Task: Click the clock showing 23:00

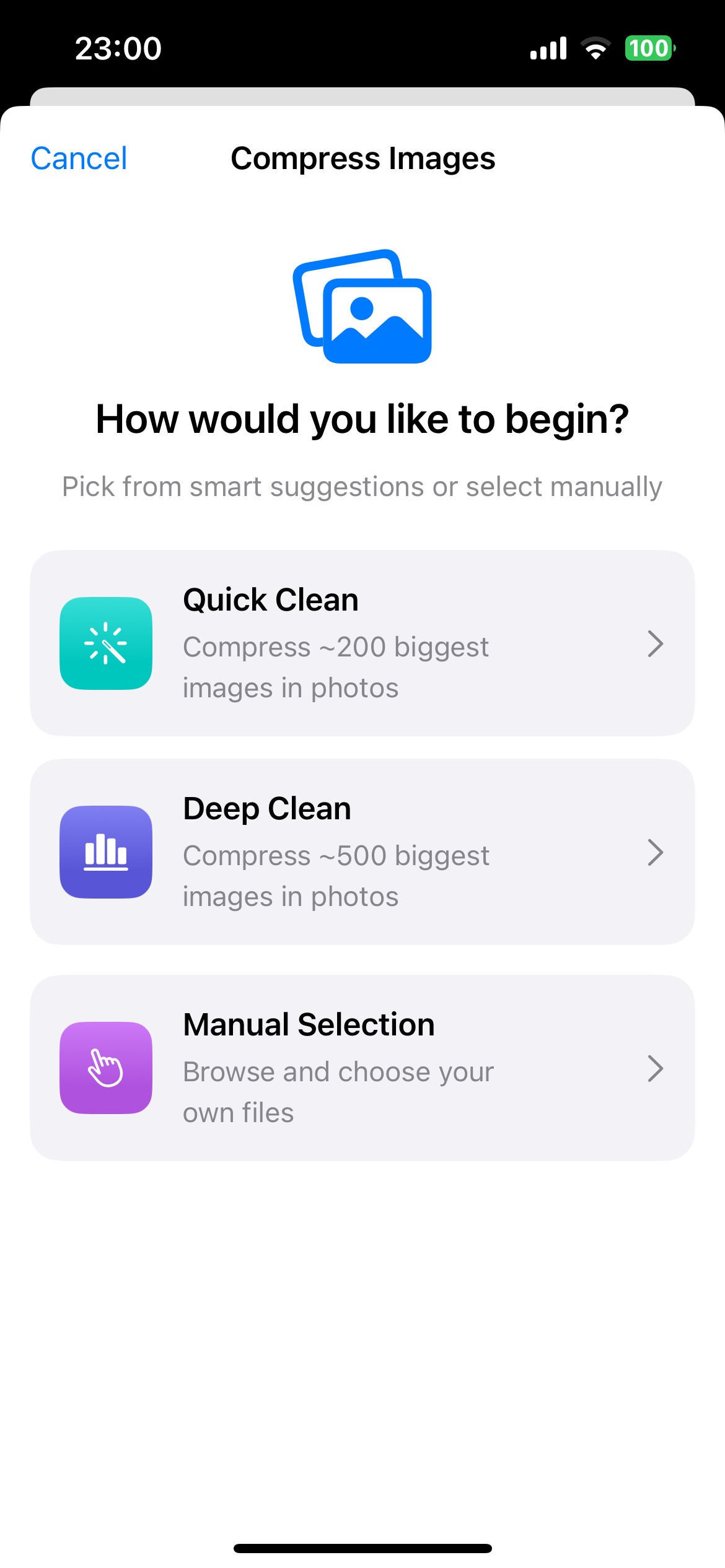Action: [118, 48]
